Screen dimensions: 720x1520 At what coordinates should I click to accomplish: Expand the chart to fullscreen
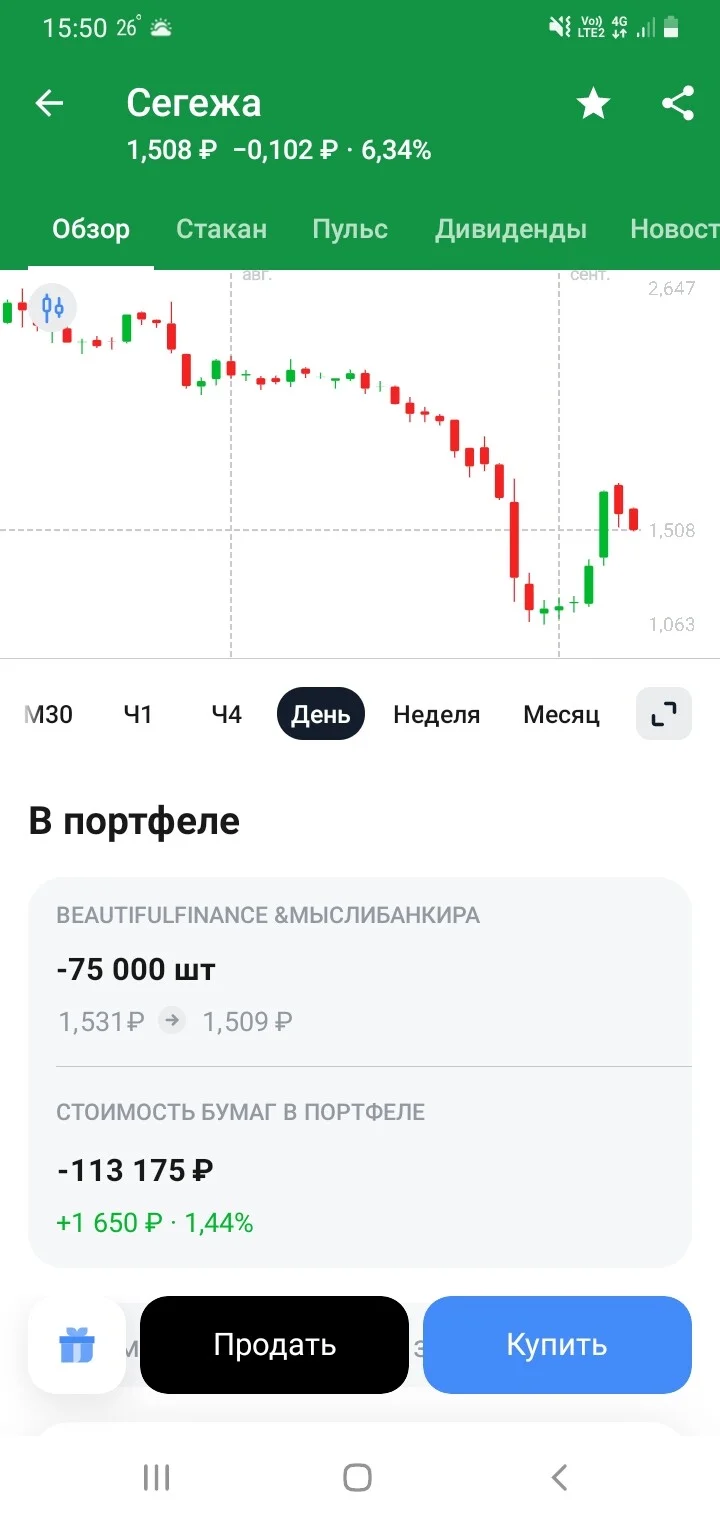(x=664, y=713)
